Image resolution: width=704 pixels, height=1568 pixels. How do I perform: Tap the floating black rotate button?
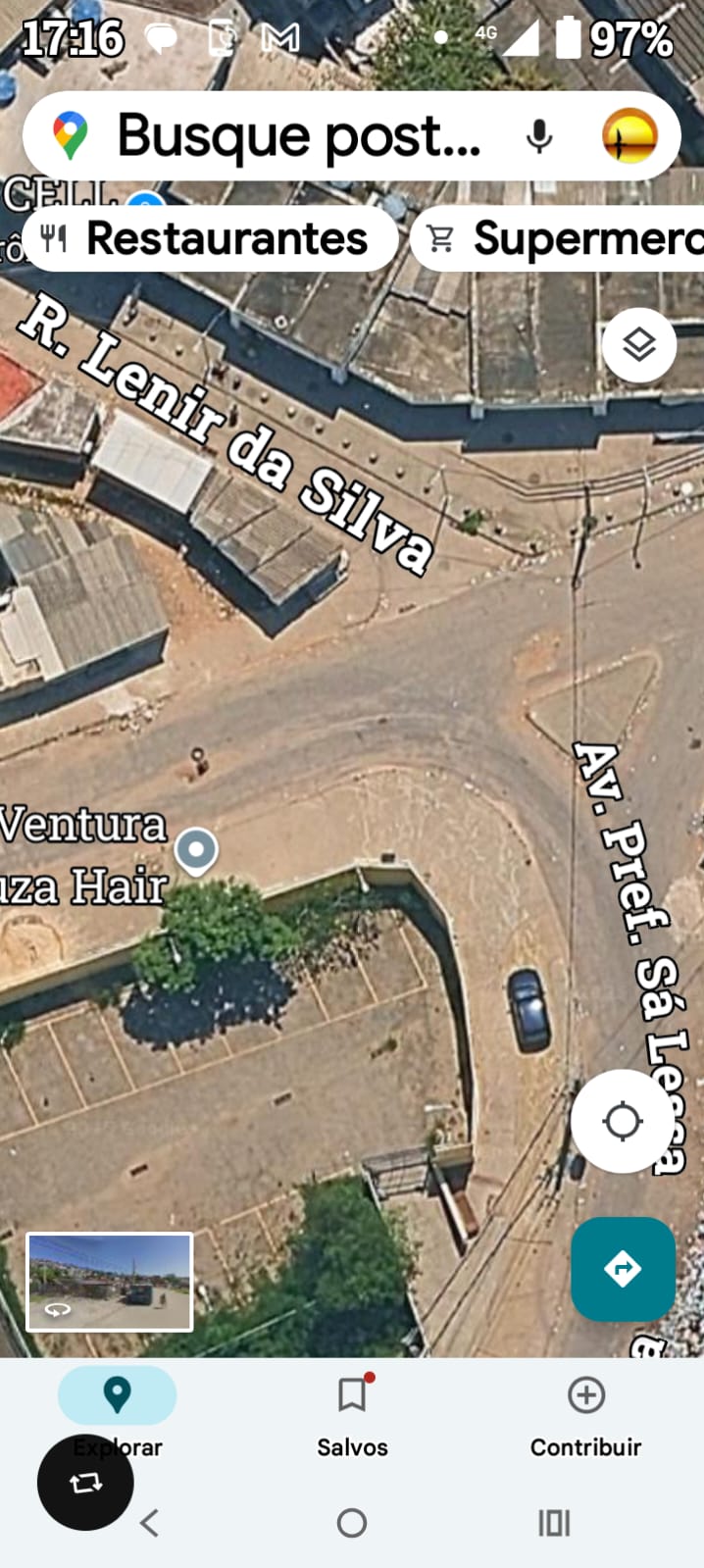85,1482
